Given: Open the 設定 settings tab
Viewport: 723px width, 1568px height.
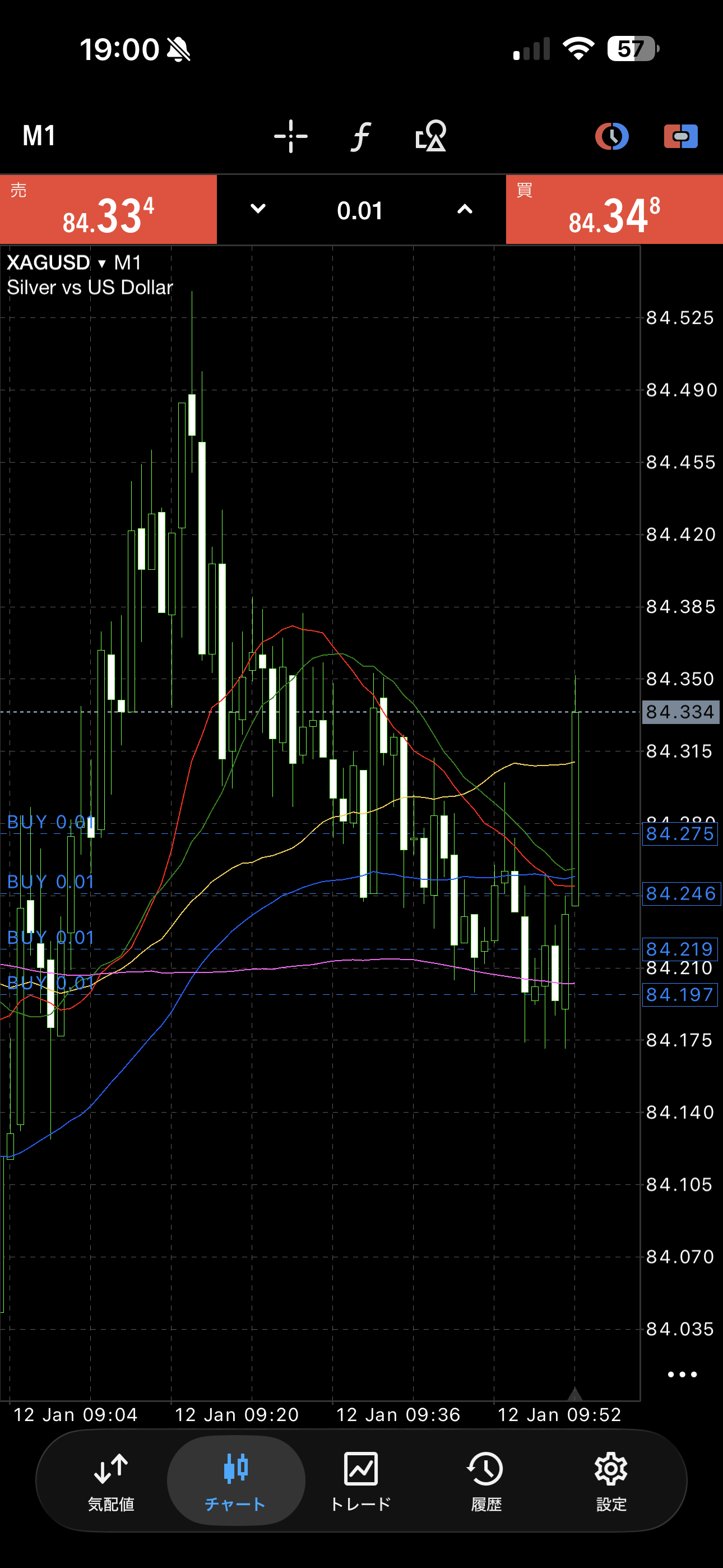Looking at the screenshot, I should tap(611, 1481).
